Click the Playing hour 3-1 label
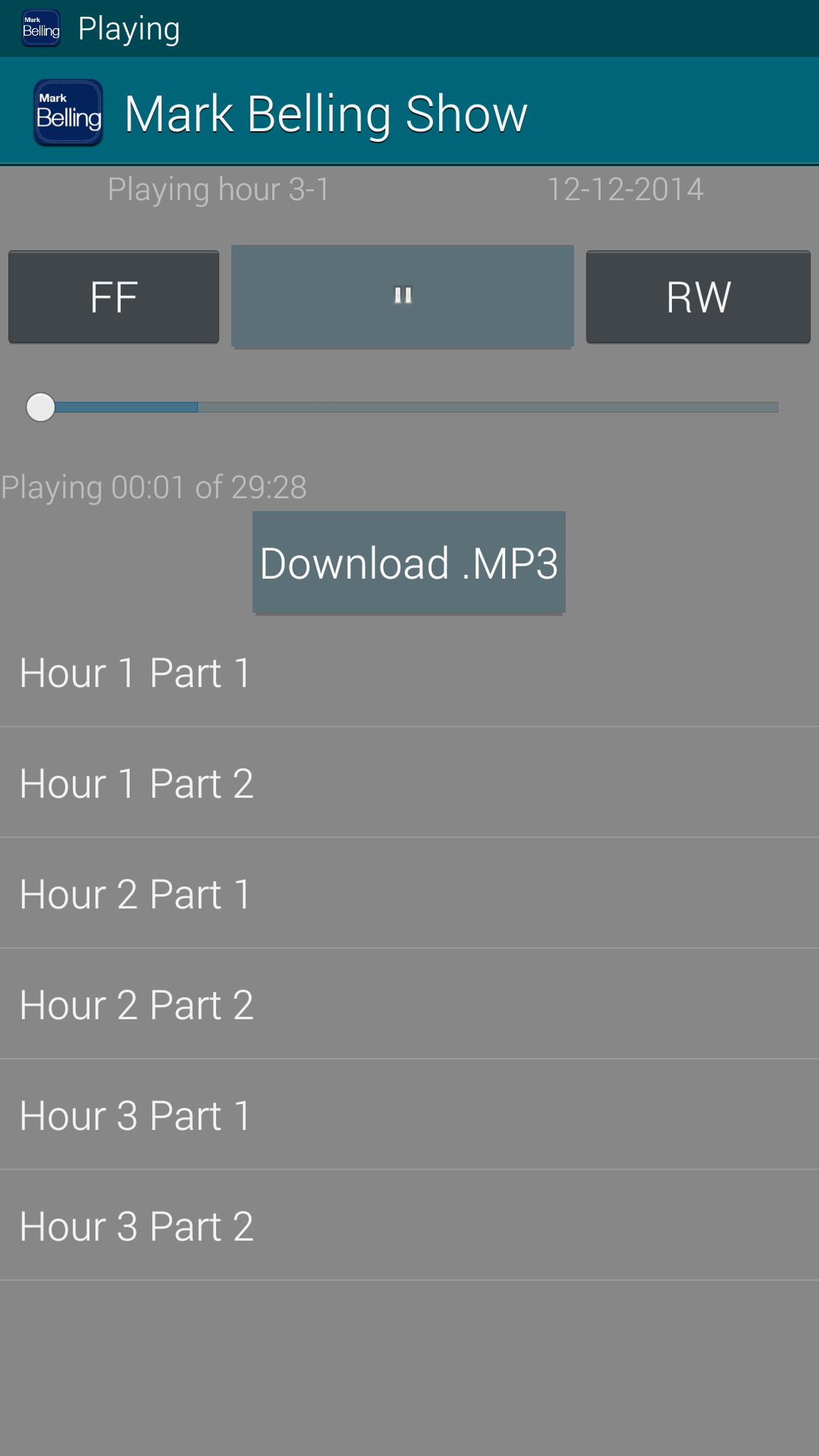The width and height of the screenshot is (819, 1456). click(x=218, y=190)
